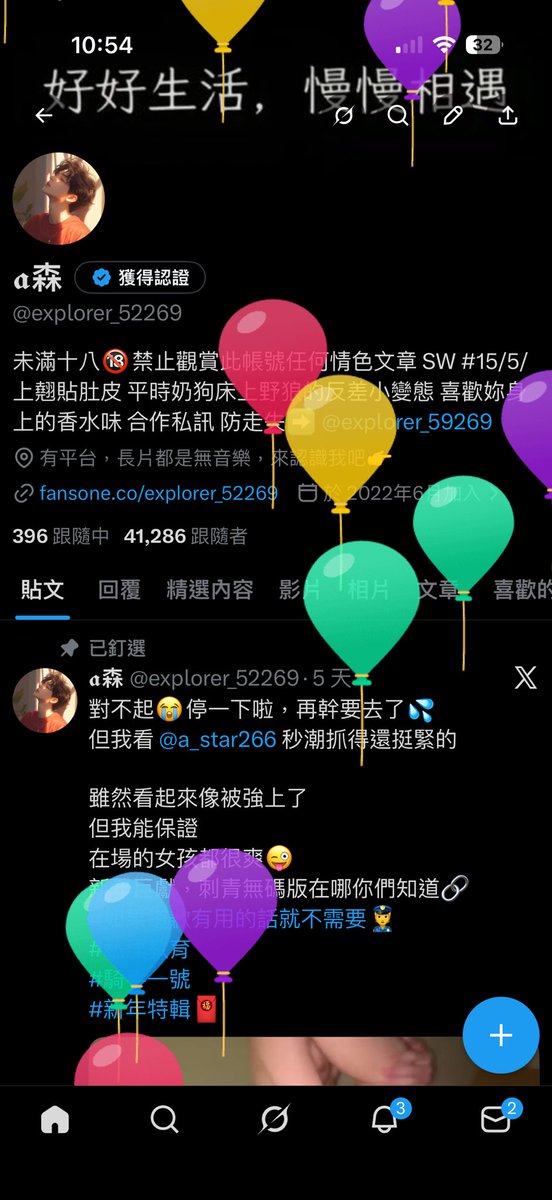Switch to the 回覆 tab

pos(119,590)
